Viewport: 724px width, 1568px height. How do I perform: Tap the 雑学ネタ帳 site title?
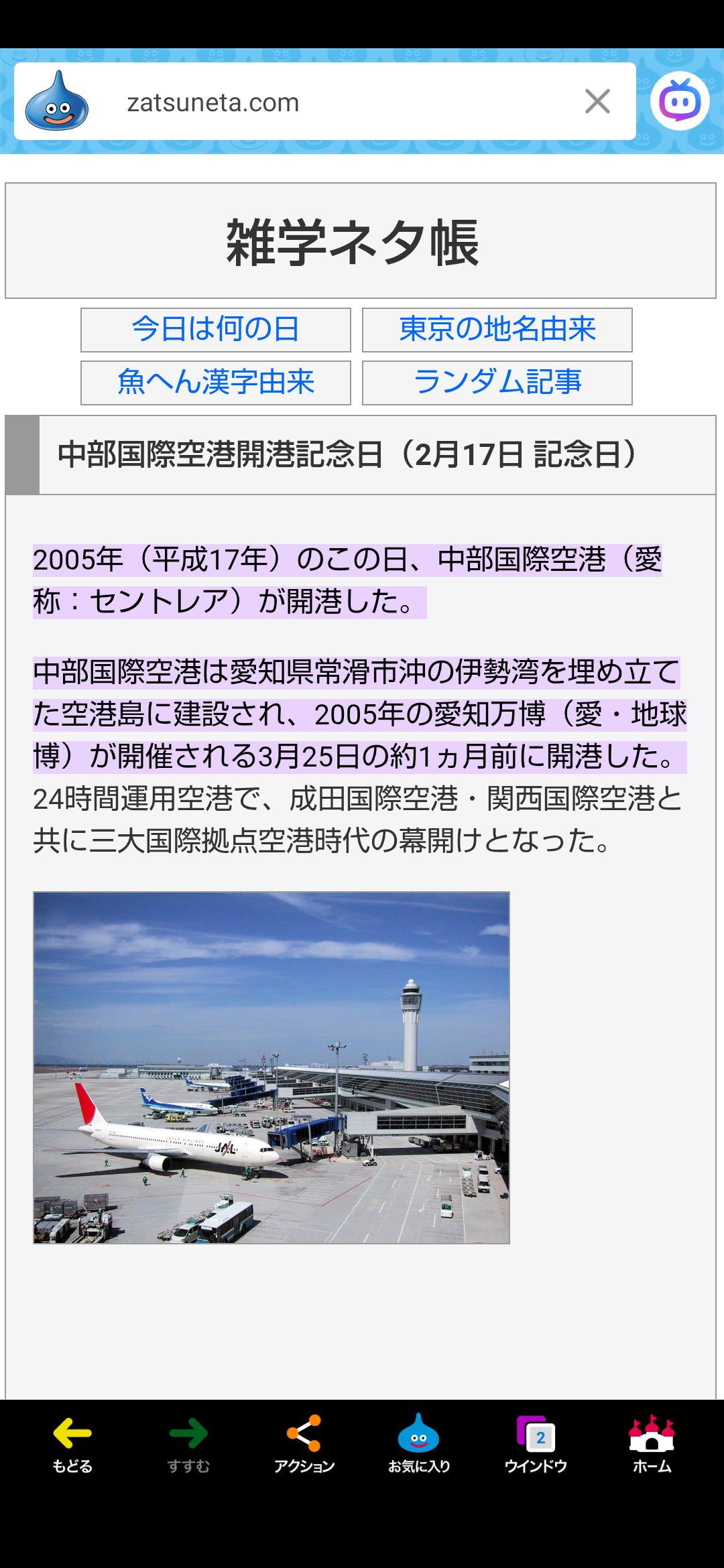[353, 243]
